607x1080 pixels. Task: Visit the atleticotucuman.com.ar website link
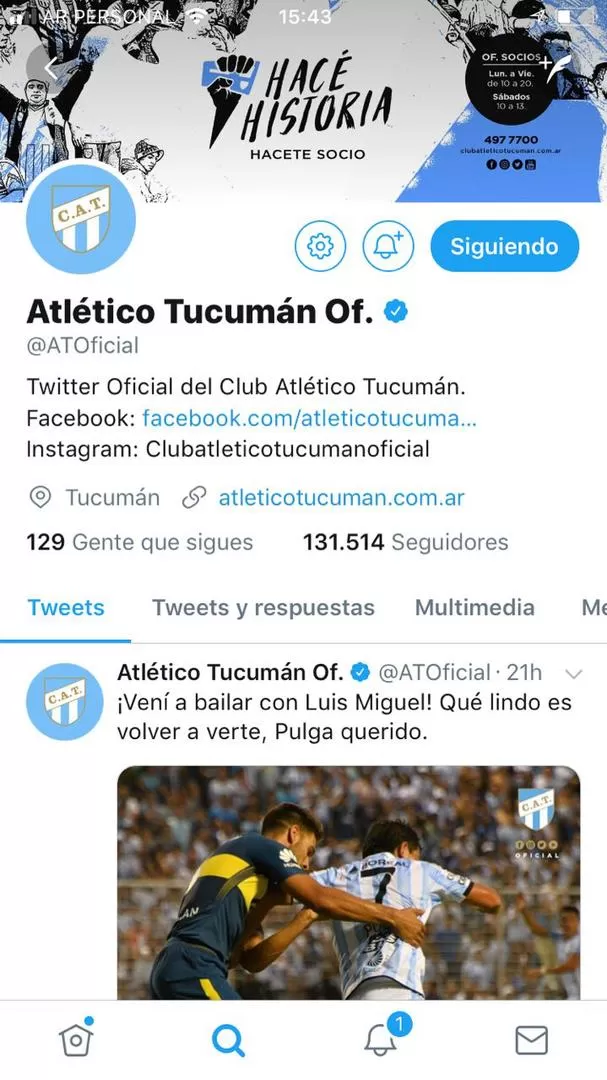point(341,497)
